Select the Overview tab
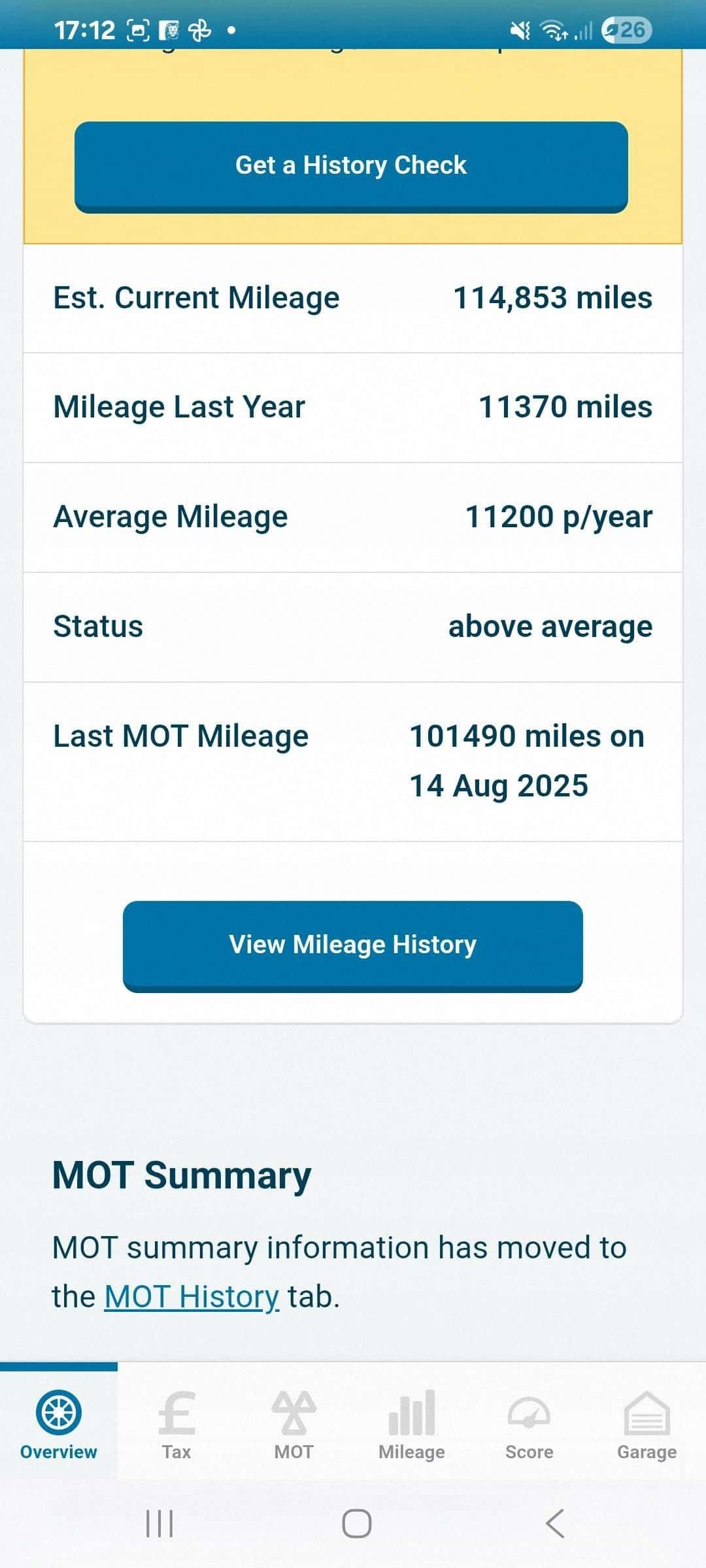The image size is (706, 1568). pos(59,1424)
